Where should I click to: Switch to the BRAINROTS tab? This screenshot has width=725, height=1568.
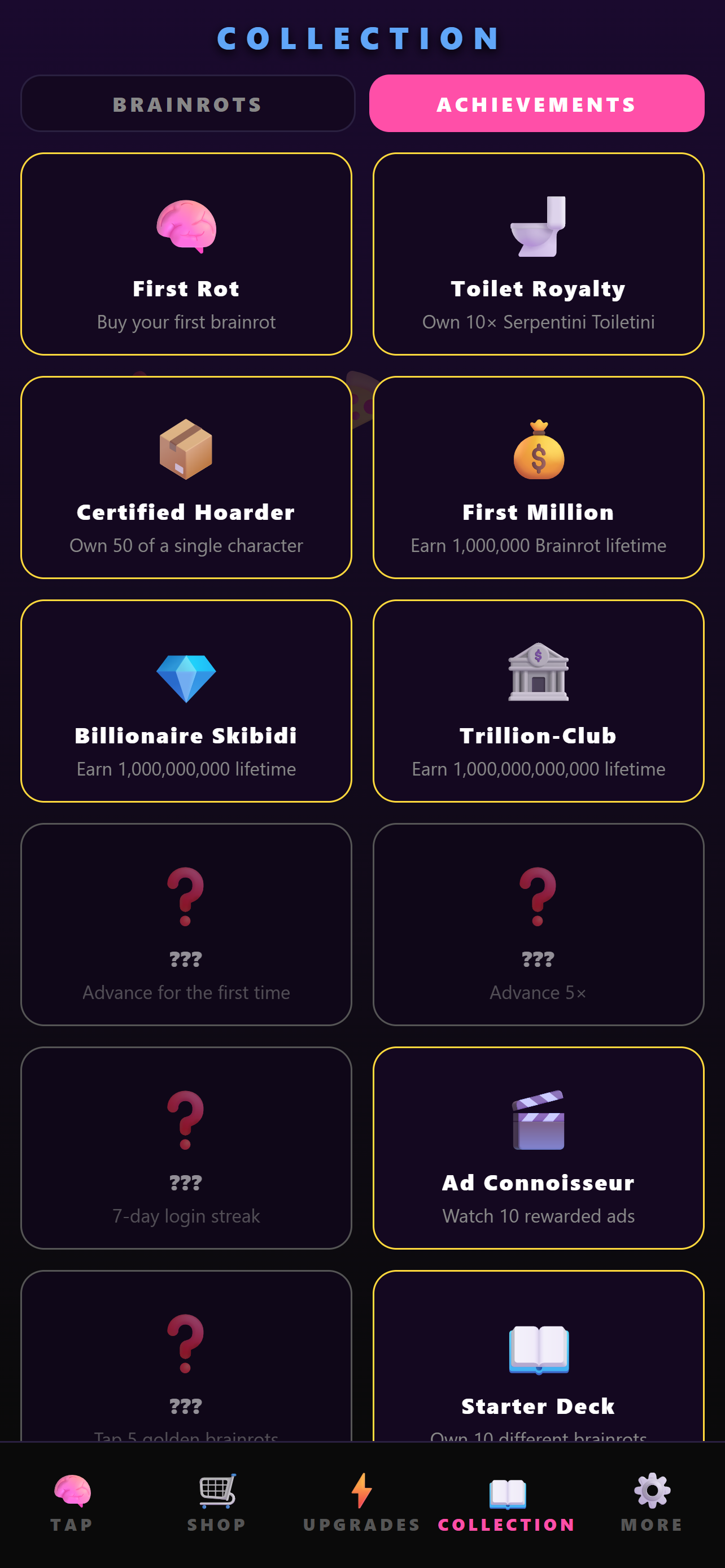[187, 103]
